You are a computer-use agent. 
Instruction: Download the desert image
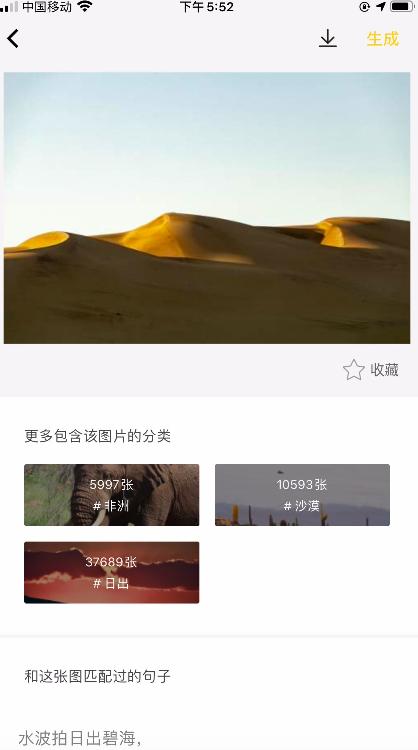[x=328, y=39]
